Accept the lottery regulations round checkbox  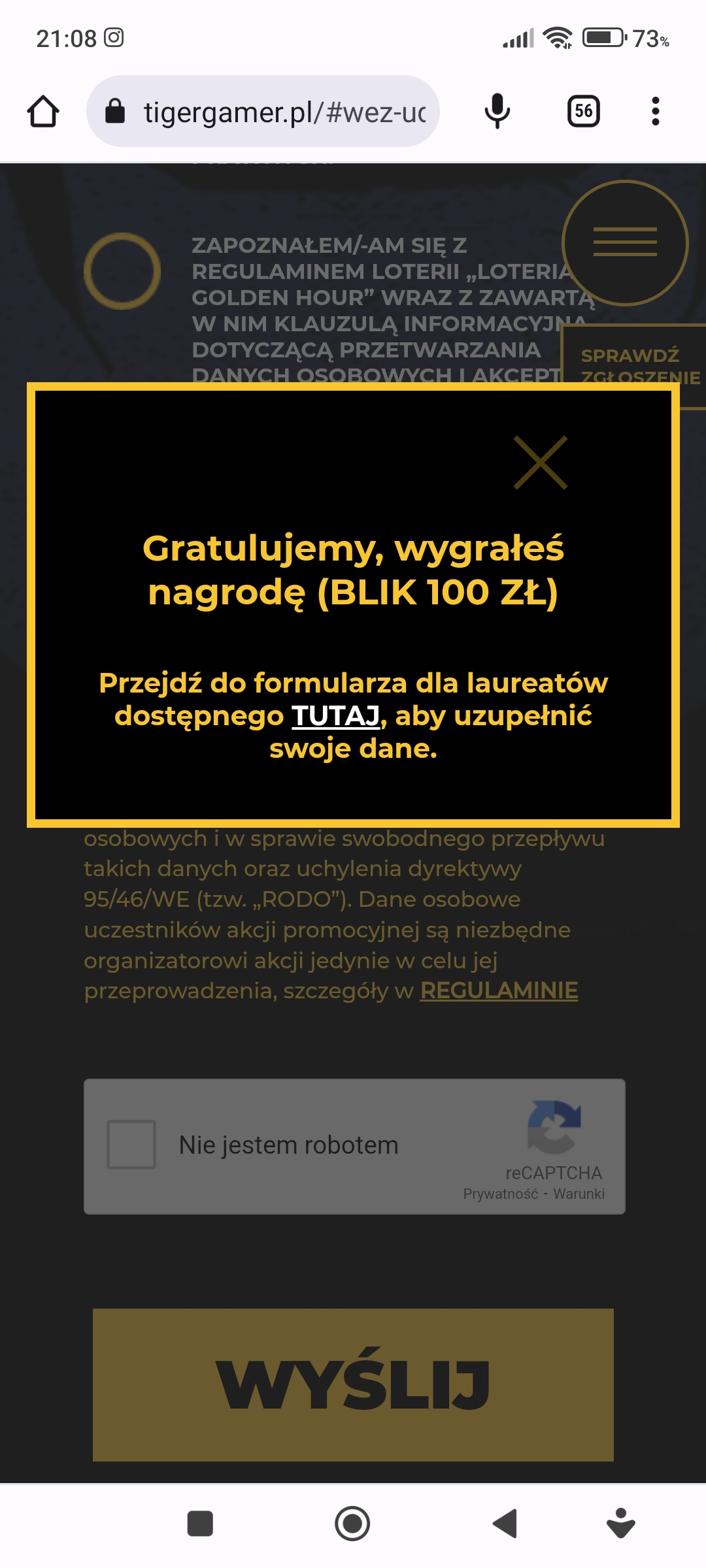(122, 271)
